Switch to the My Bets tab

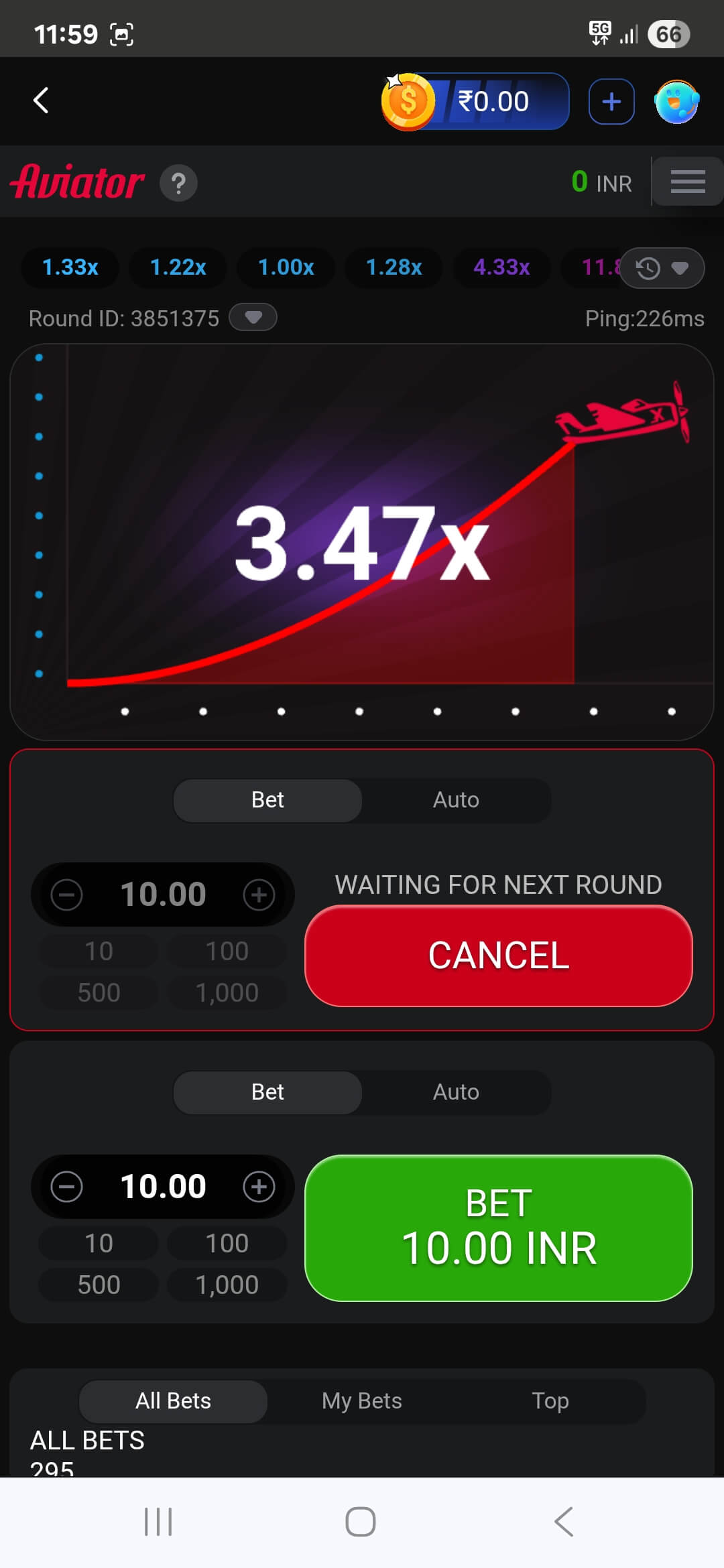pyautogui.click(x=361, y=1400)
